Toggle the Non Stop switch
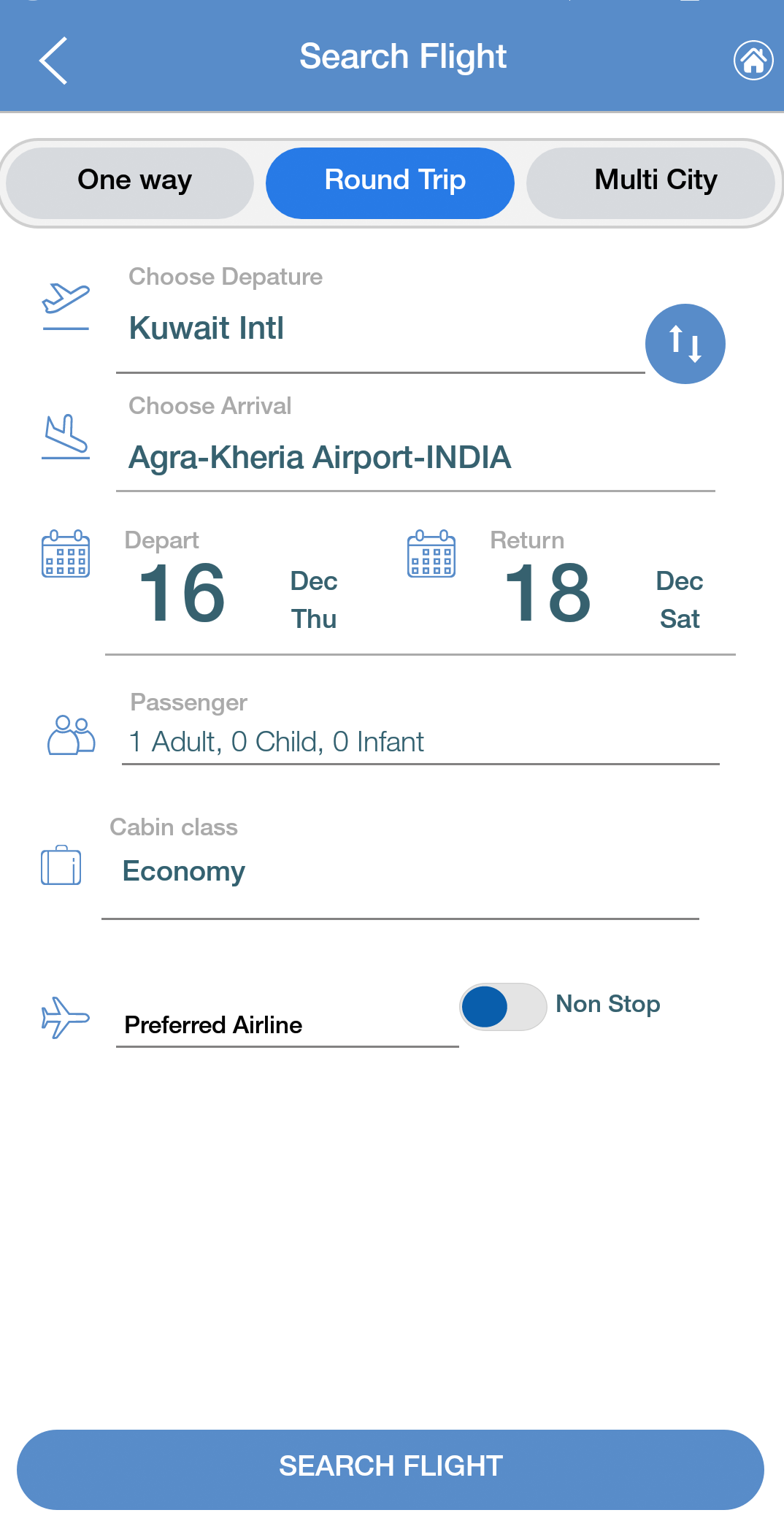The height and width of the screenshot is (1529, 784). (503, 1006)
